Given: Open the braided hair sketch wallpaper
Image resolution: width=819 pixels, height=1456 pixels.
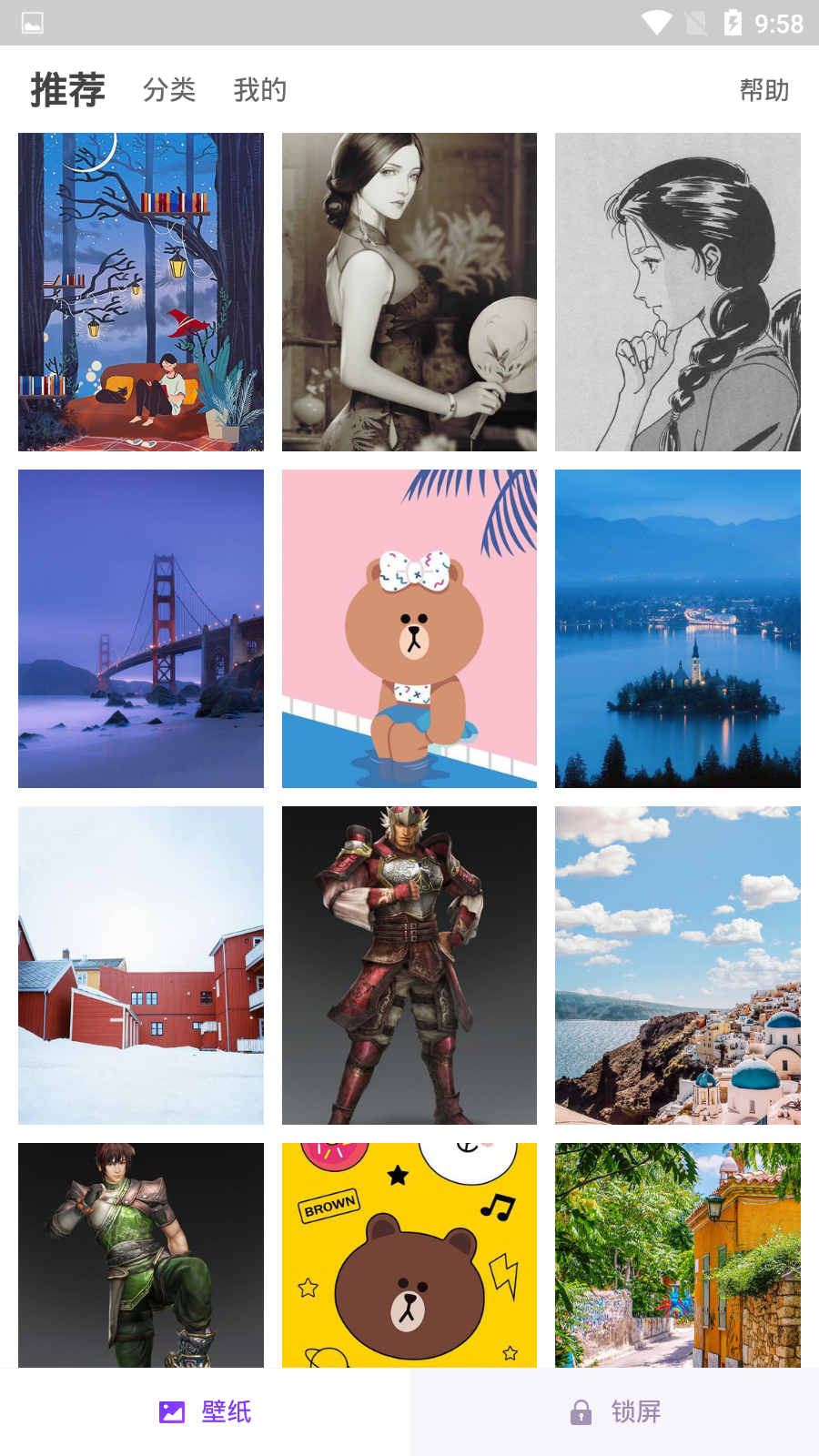Looking at the screenshot, I should 678,292.
